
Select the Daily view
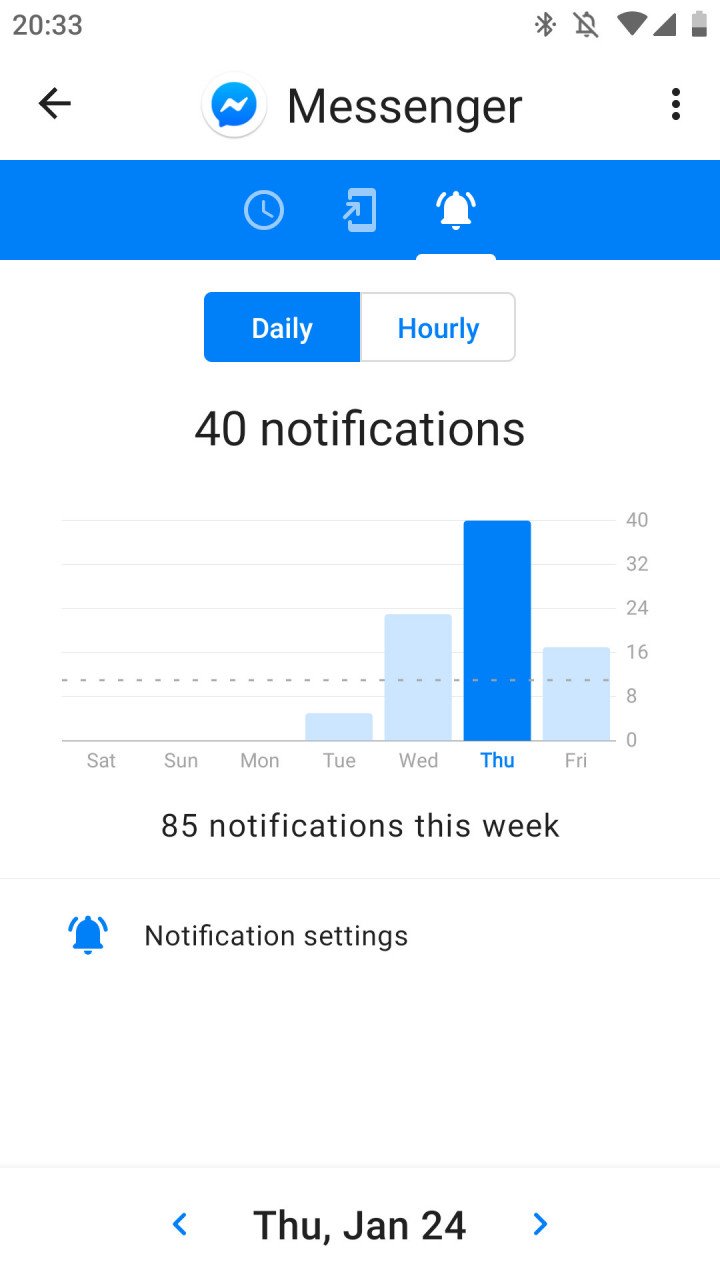[282, 327]
